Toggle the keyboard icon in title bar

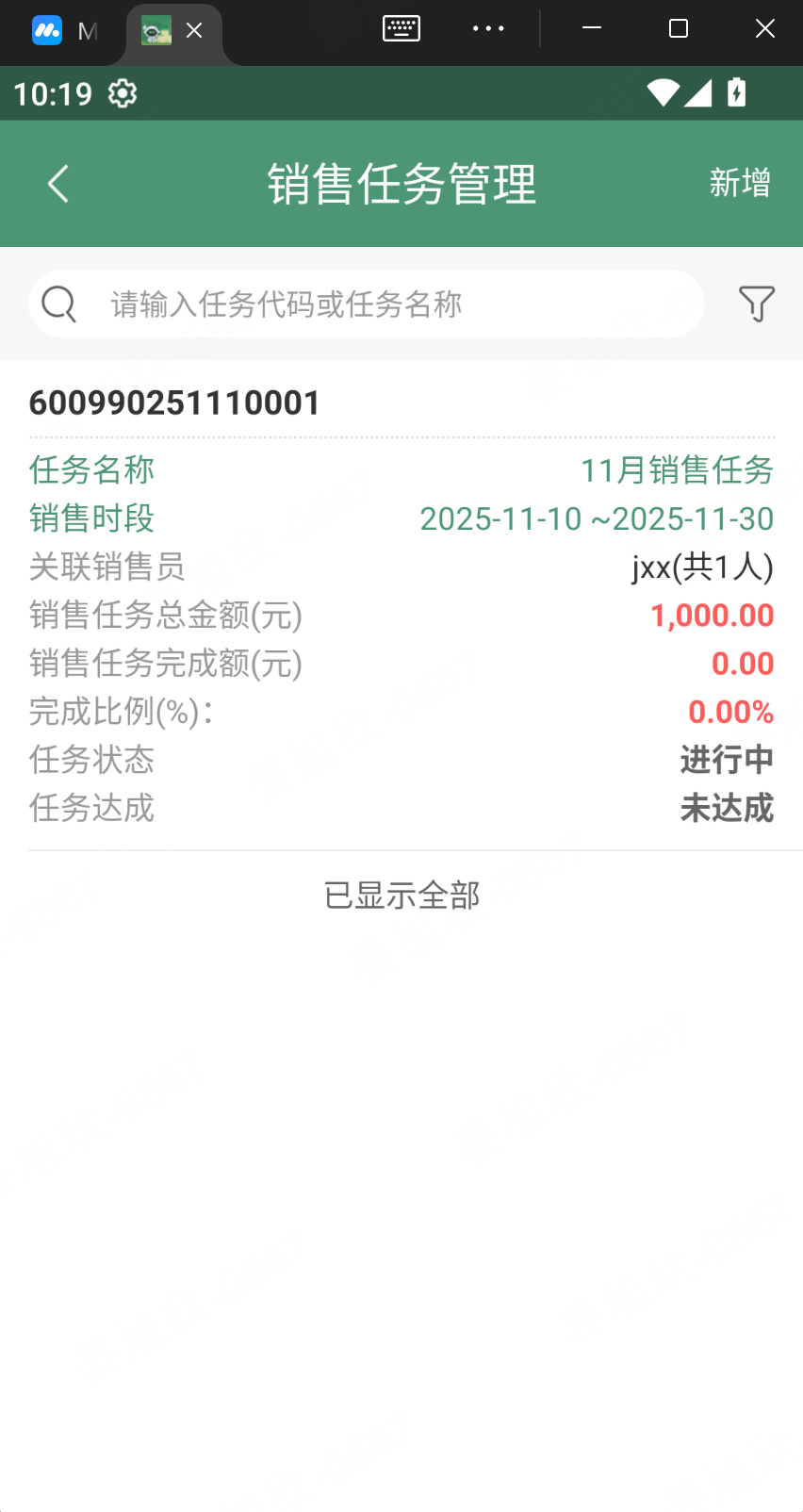pyautogui.click(x=401, y=29)
